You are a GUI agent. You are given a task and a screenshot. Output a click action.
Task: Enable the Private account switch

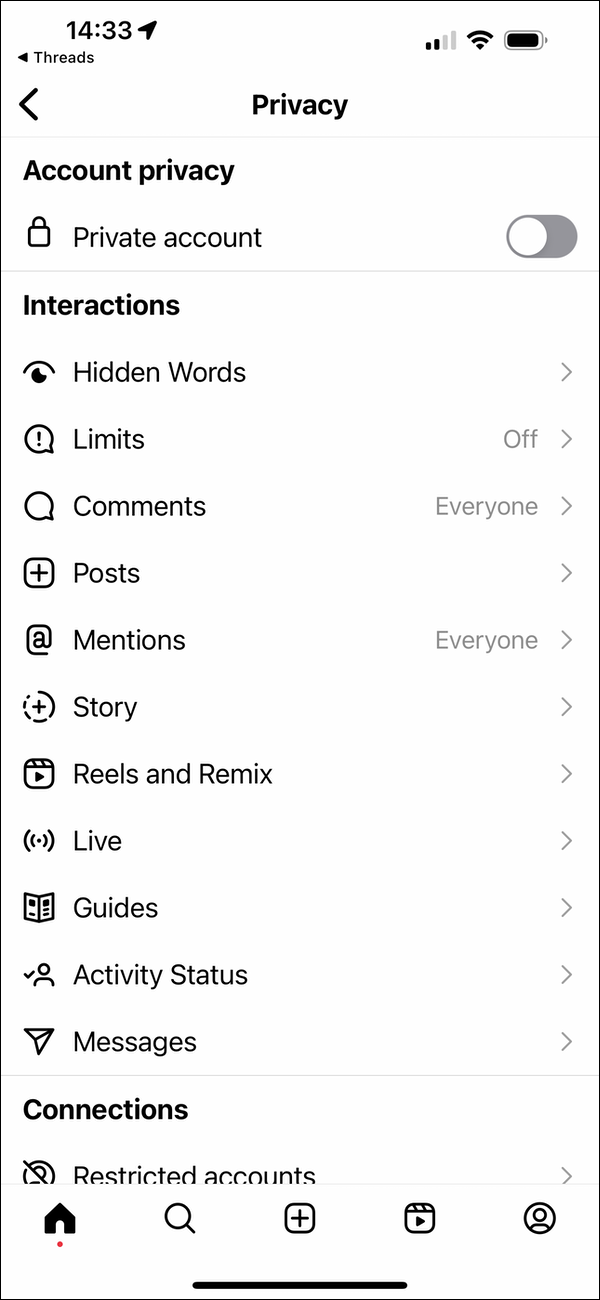(541, 237)
